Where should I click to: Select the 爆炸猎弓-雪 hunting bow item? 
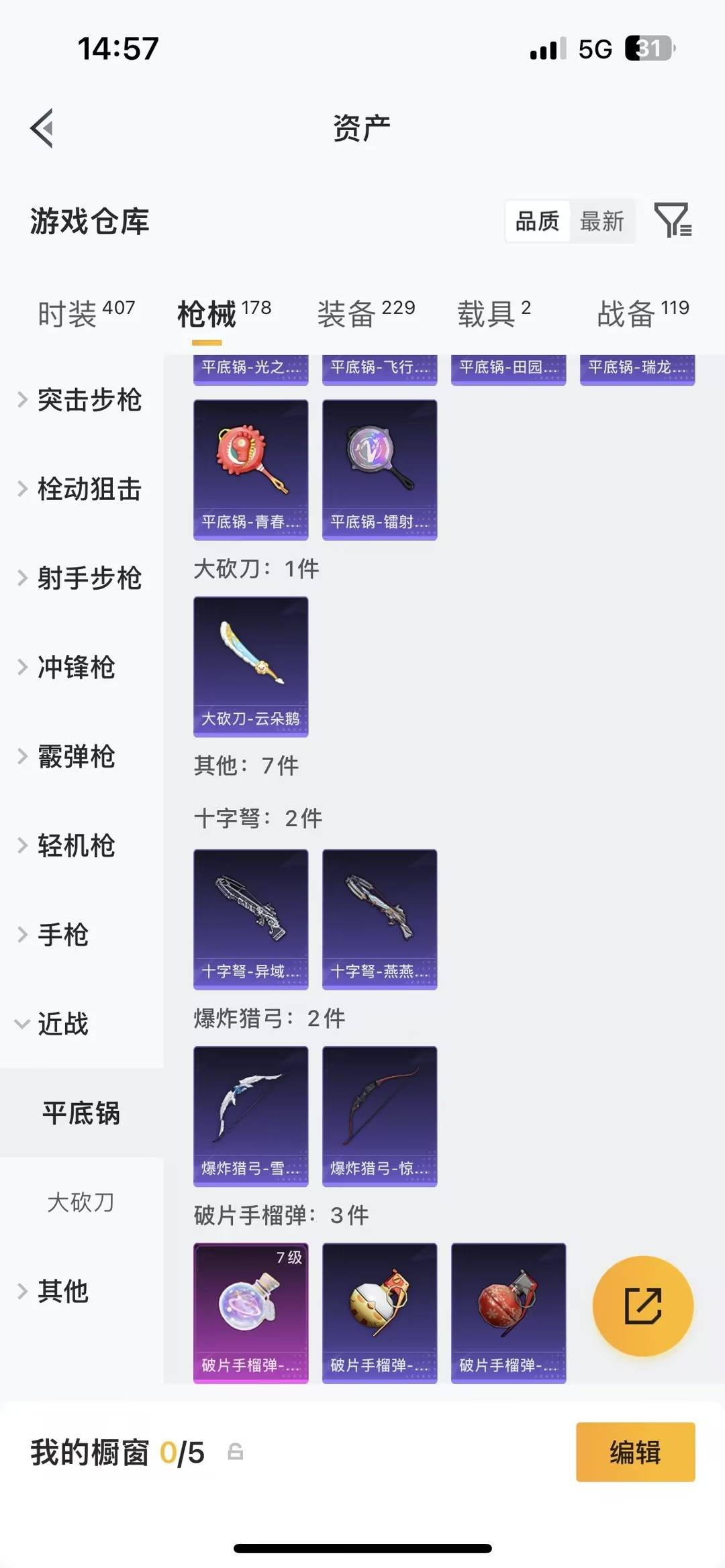pyautogui.click(x=250, y=1114)
